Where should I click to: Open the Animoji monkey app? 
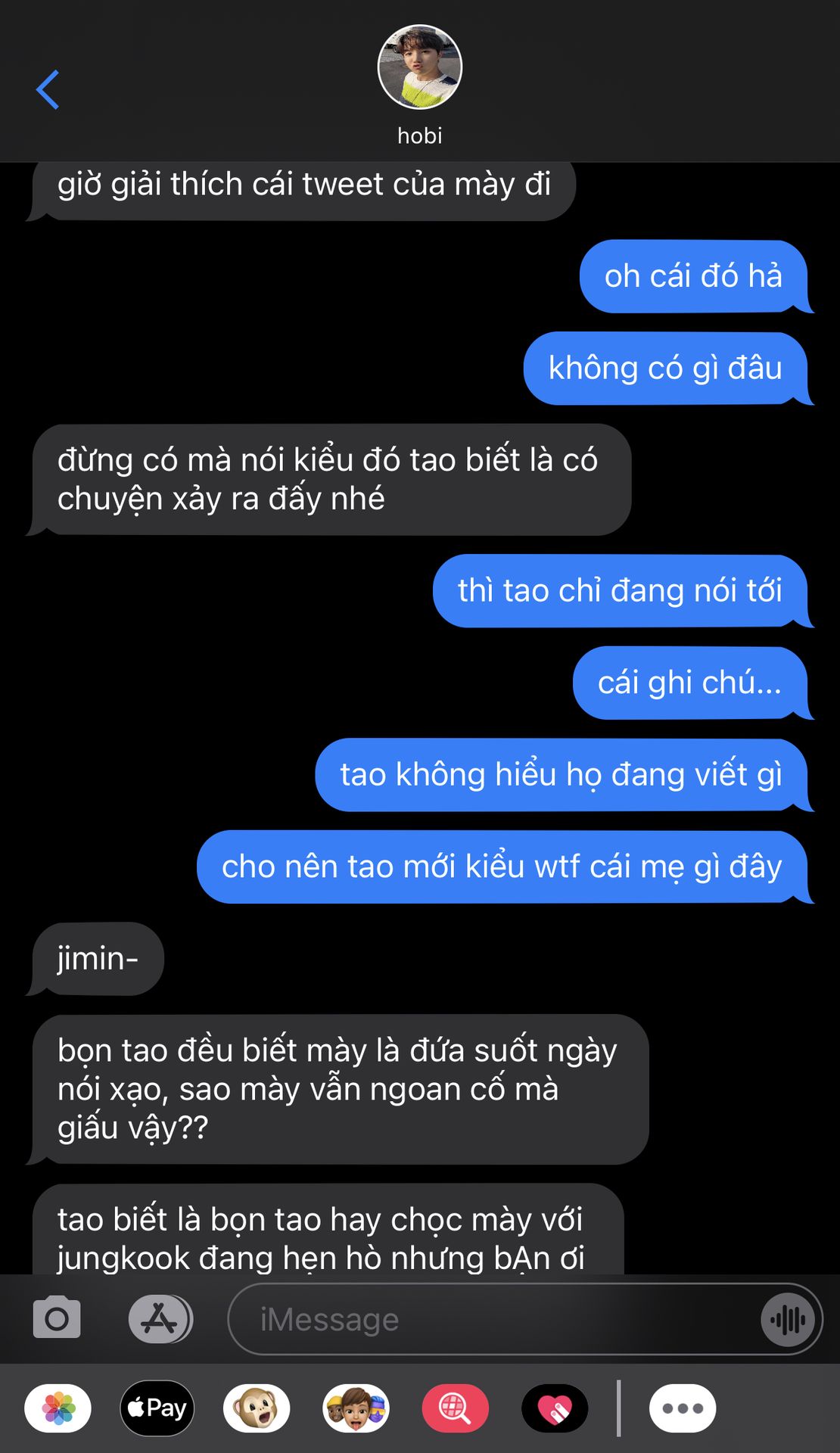point(257,1408)
